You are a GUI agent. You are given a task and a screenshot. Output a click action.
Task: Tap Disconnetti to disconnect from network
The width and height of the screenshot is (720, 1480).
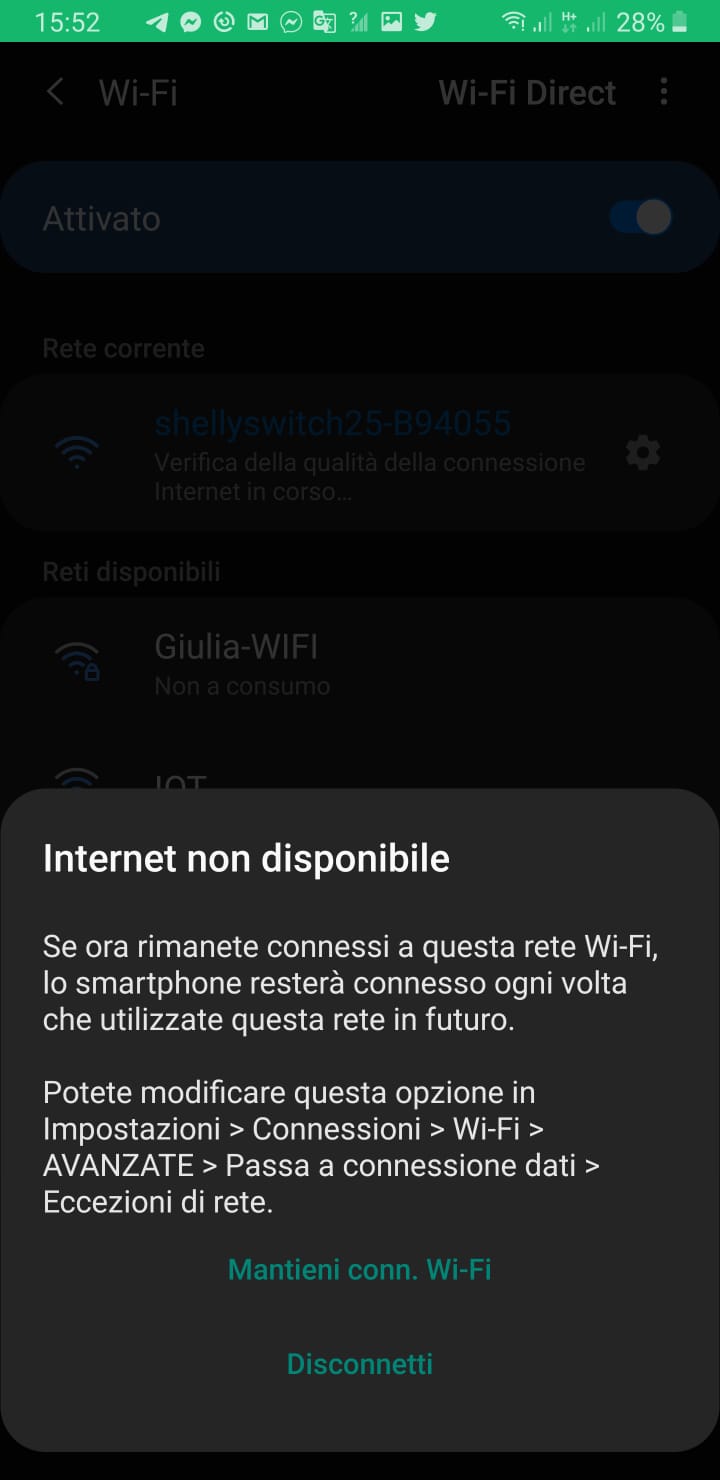pos(359,1363)
